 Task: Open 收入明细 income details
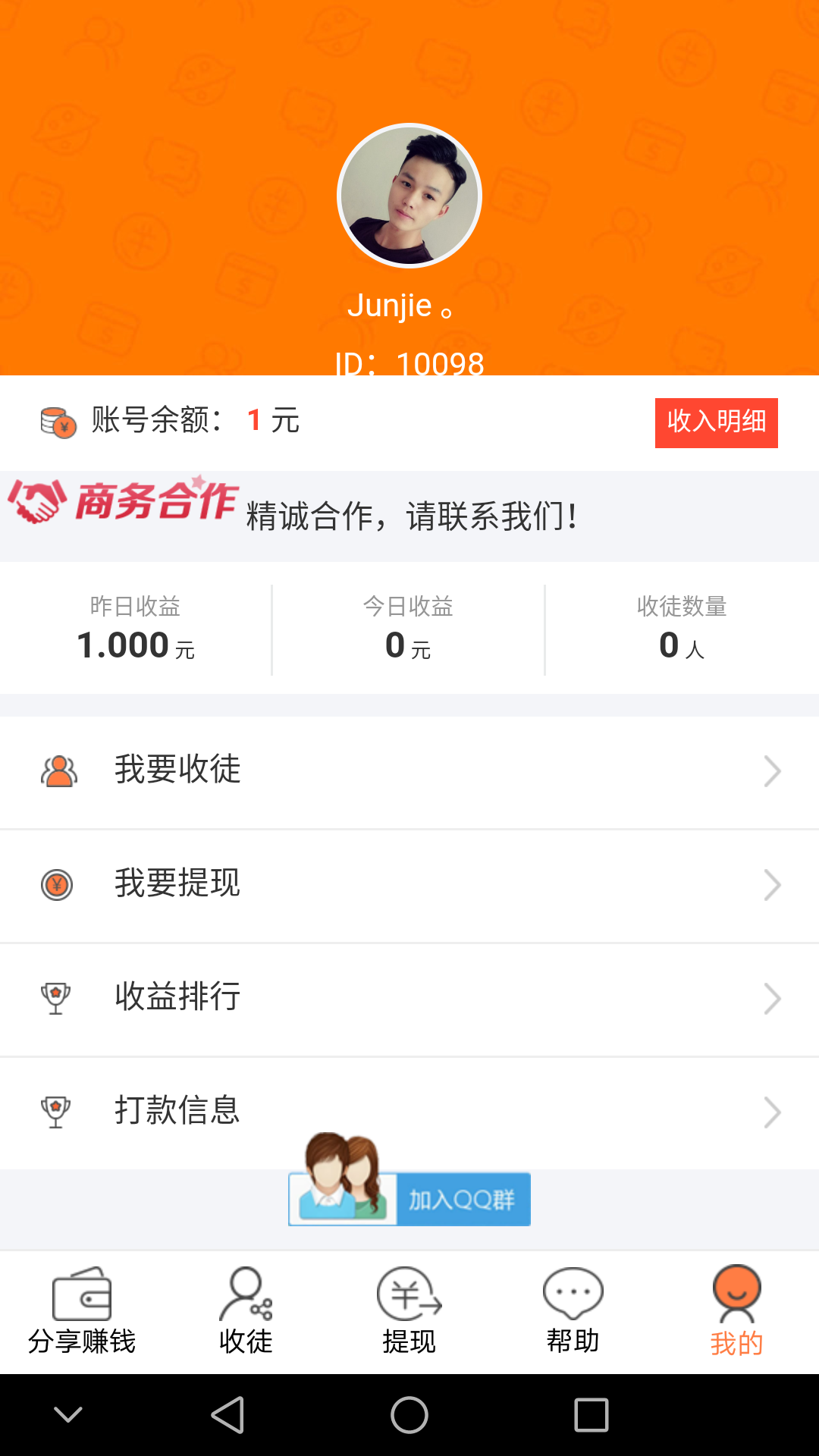(x=716, y=422)
